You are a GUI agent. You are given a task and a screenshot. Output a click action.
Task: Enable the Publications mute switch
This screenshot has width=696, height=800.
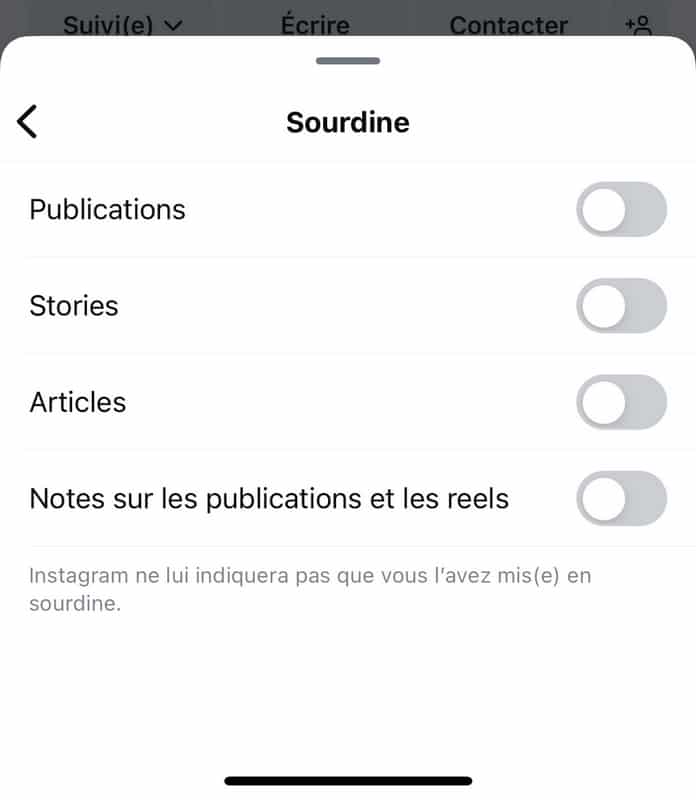point(621,209)
